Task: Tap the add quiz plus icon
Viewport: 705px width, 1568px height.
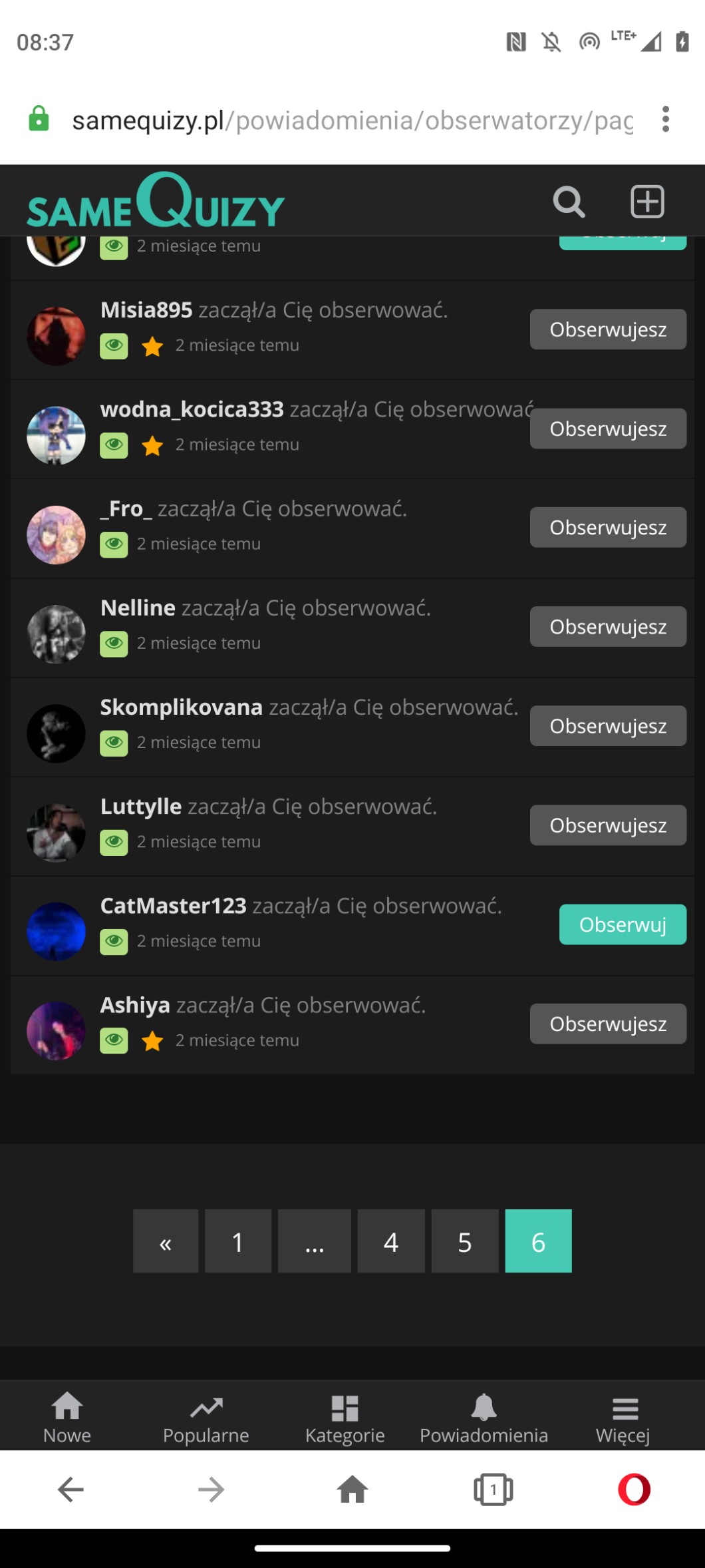Action: click(x=647, y=202)
